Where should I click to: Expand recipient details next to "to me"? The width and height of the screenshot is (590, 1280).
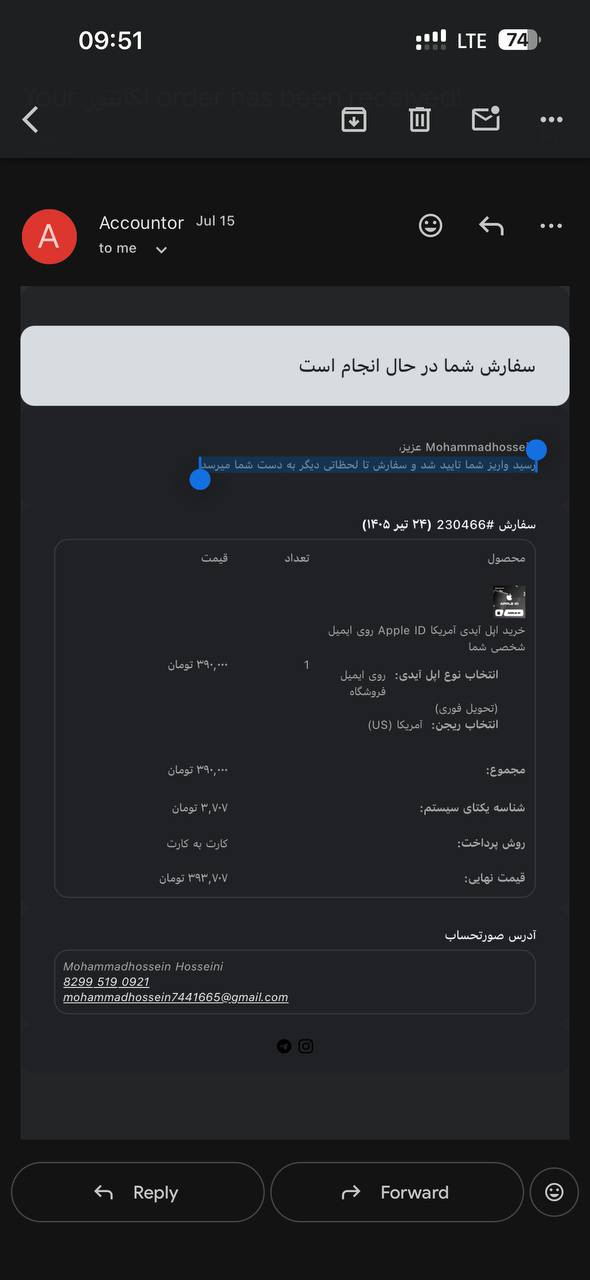[161, 250]
